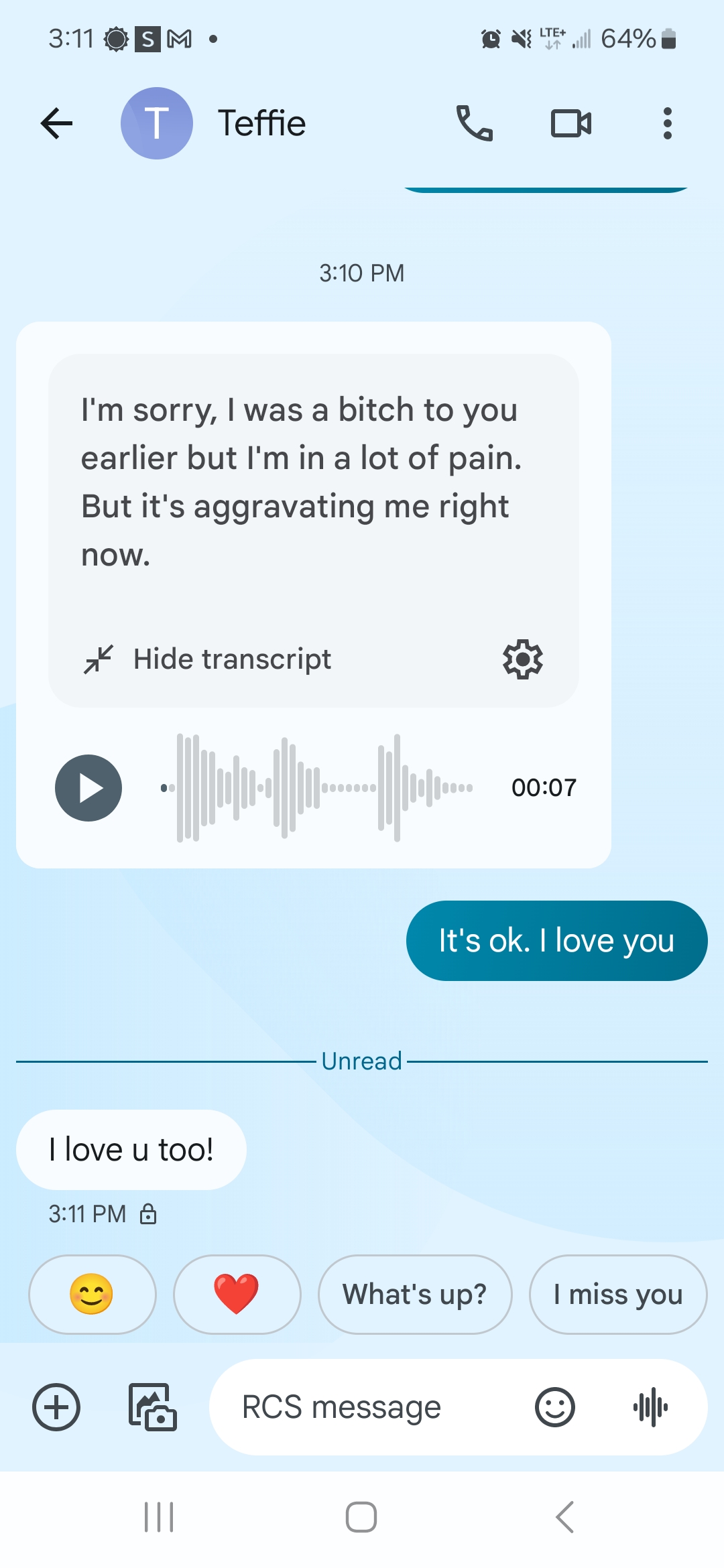This screenshot has height=1568, width=724.
Task: Go back to the conversation list
Action: click(56, 123)
